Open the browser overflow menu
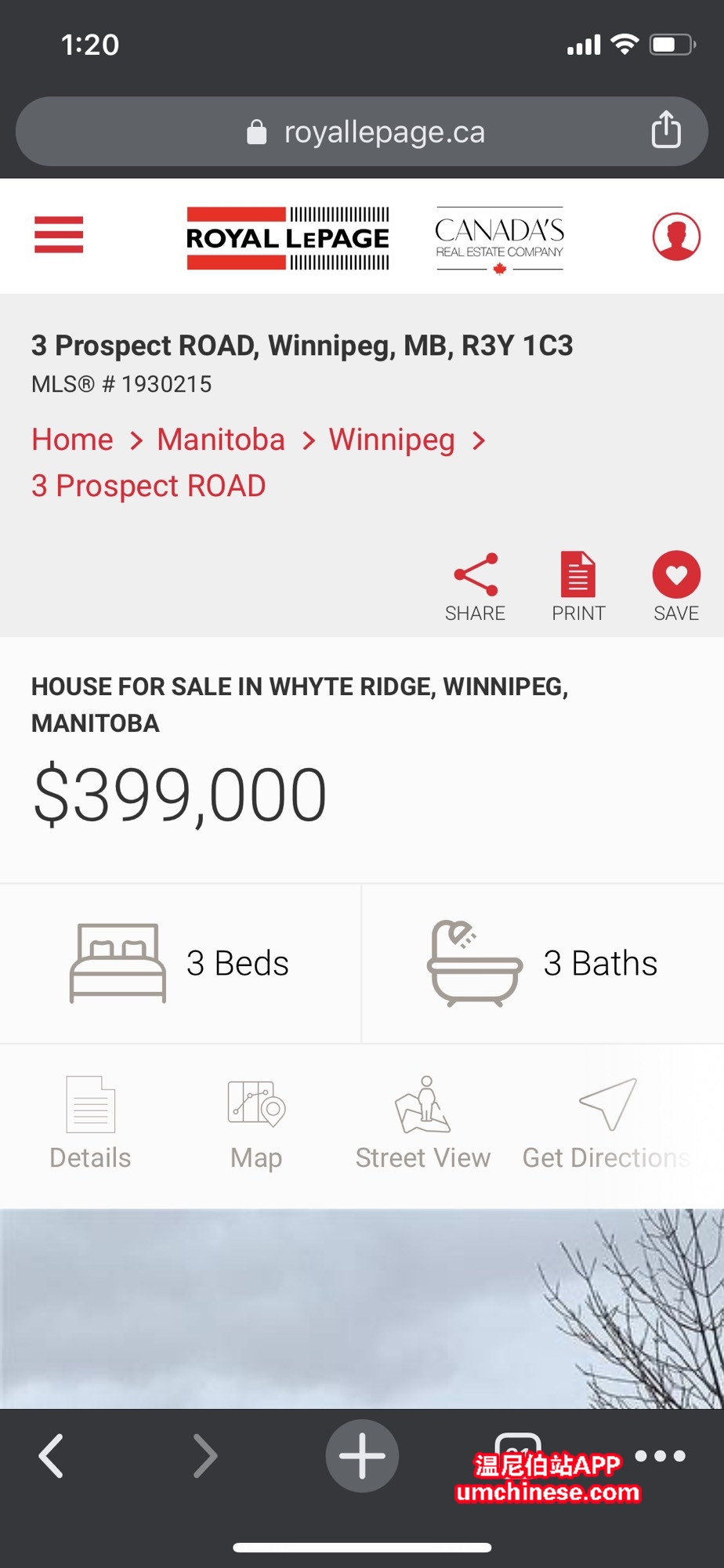 tap(661, 1456)
